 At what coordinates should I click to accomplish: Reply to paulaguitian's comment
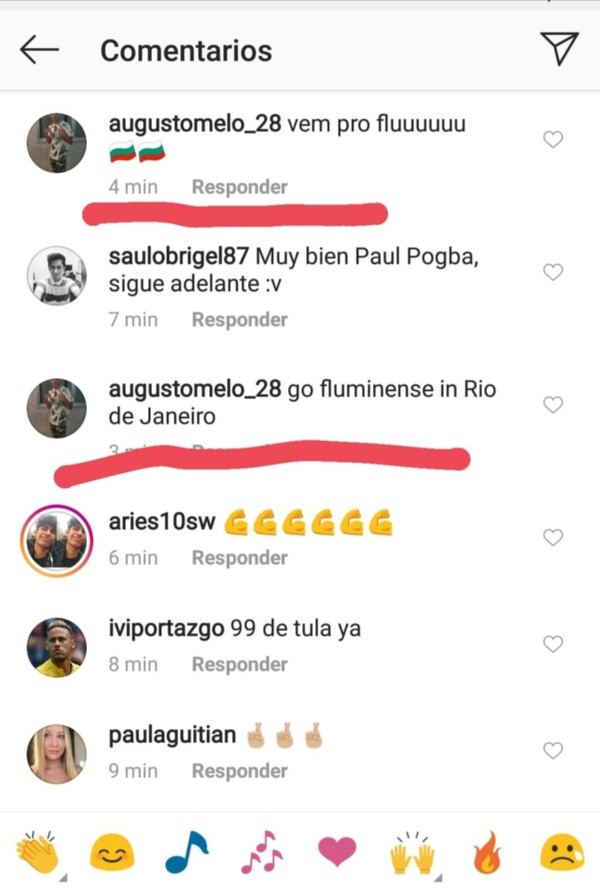pyautogui.click(x=239, y=771)
